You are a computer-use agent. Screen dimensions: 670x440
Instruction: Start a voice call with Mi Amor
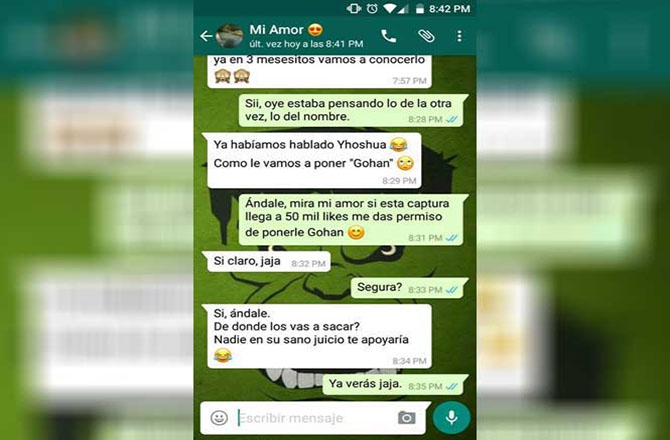tap(388, 36)
